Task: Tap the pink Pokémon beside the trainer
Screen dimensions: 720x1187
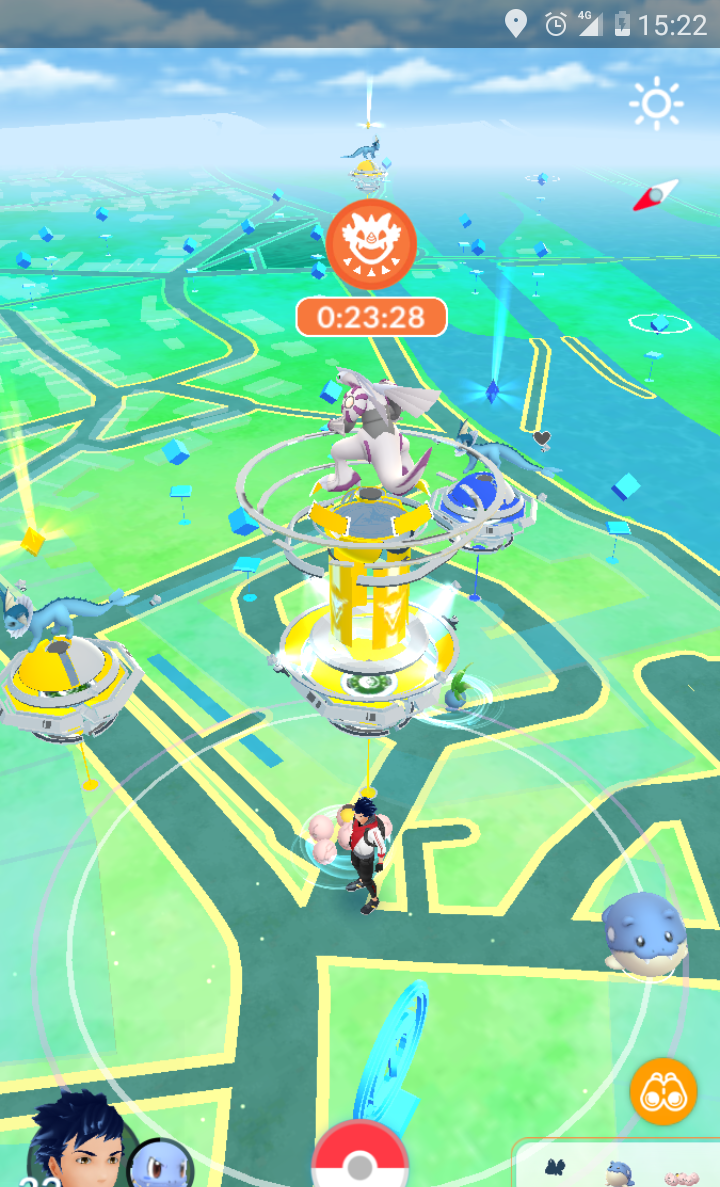Action: (329, 840)
